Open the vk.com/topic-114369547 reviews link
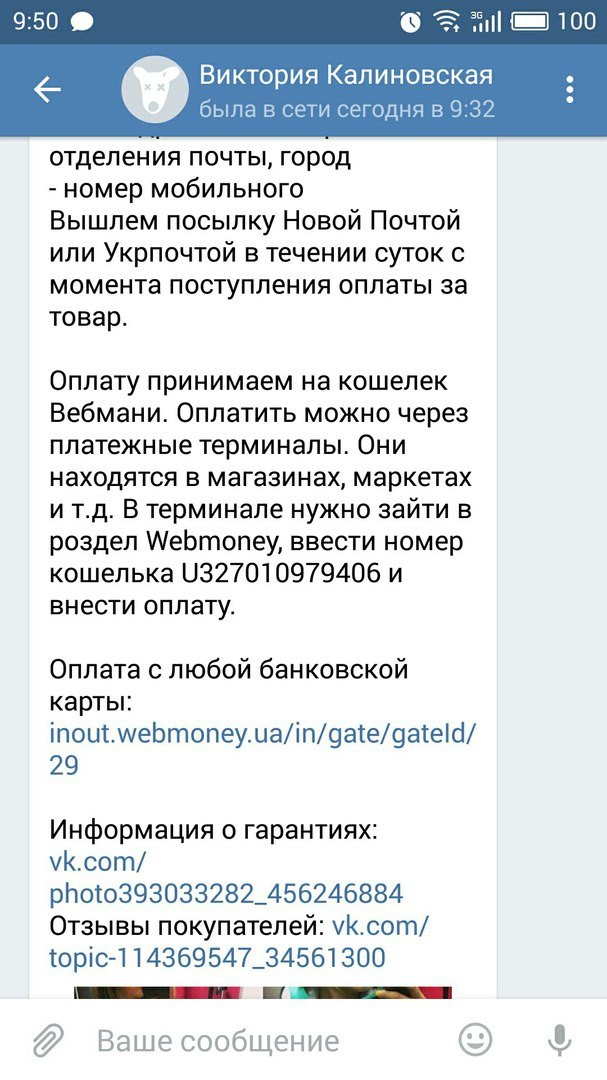 pos(238,941)
